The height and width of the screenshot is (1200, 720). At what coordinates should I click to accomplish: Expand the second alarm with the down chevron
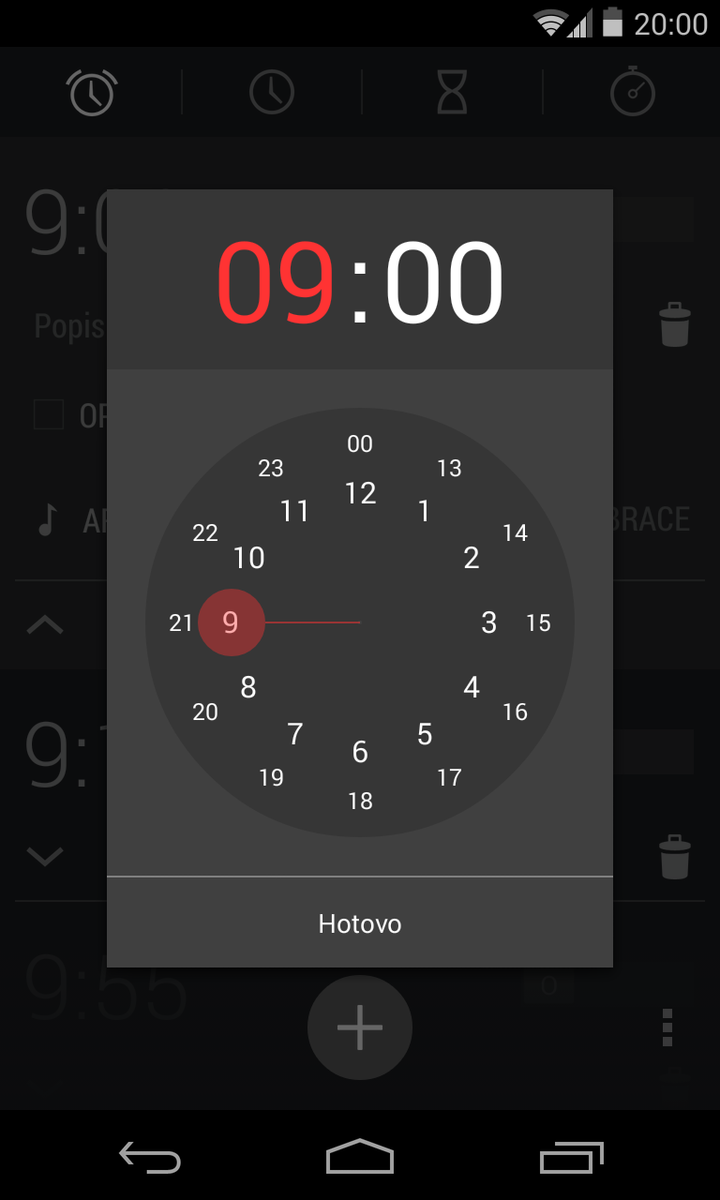44,856
